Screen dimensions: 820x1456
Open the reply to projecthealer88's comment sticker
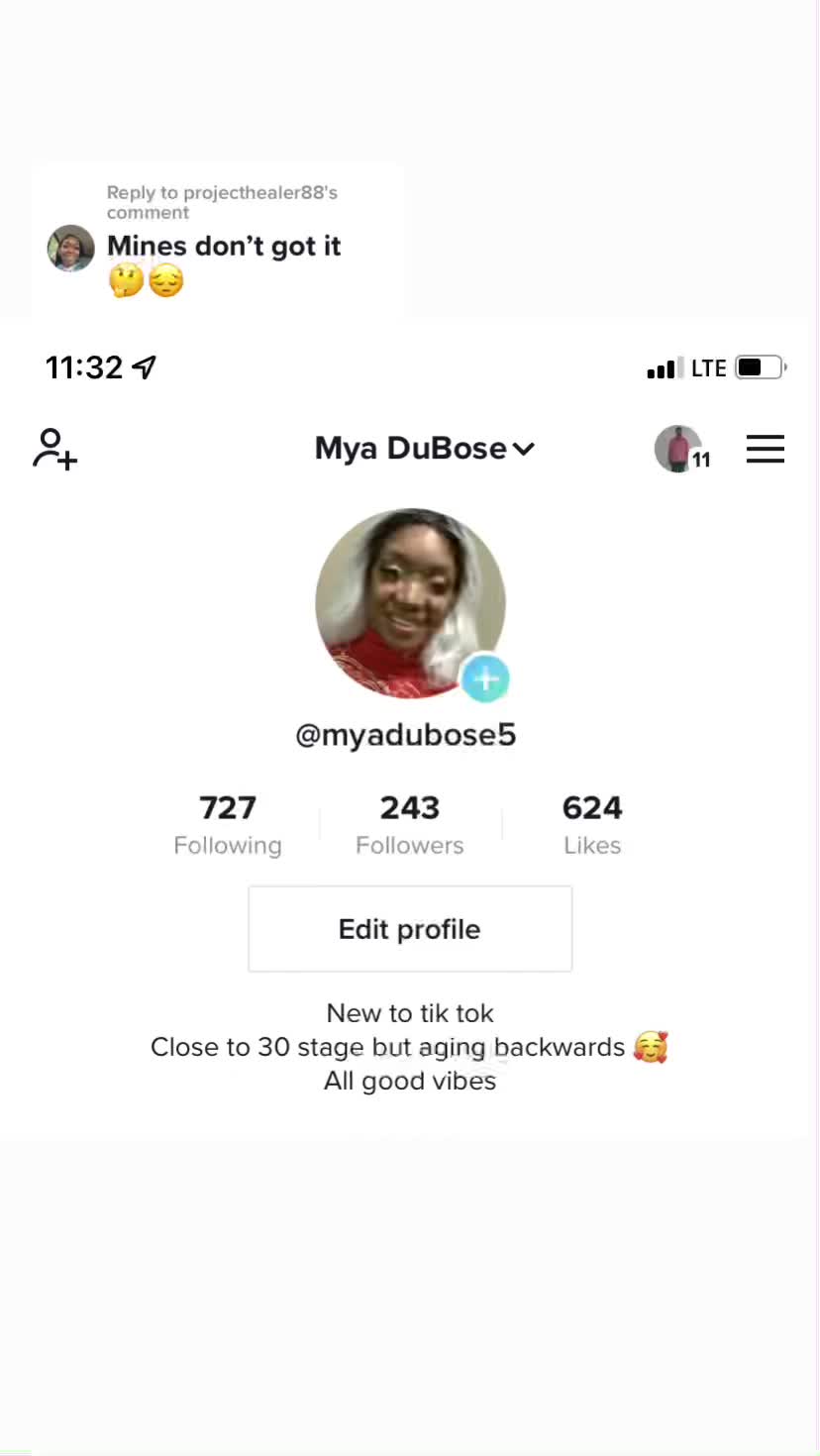[218, 241]
